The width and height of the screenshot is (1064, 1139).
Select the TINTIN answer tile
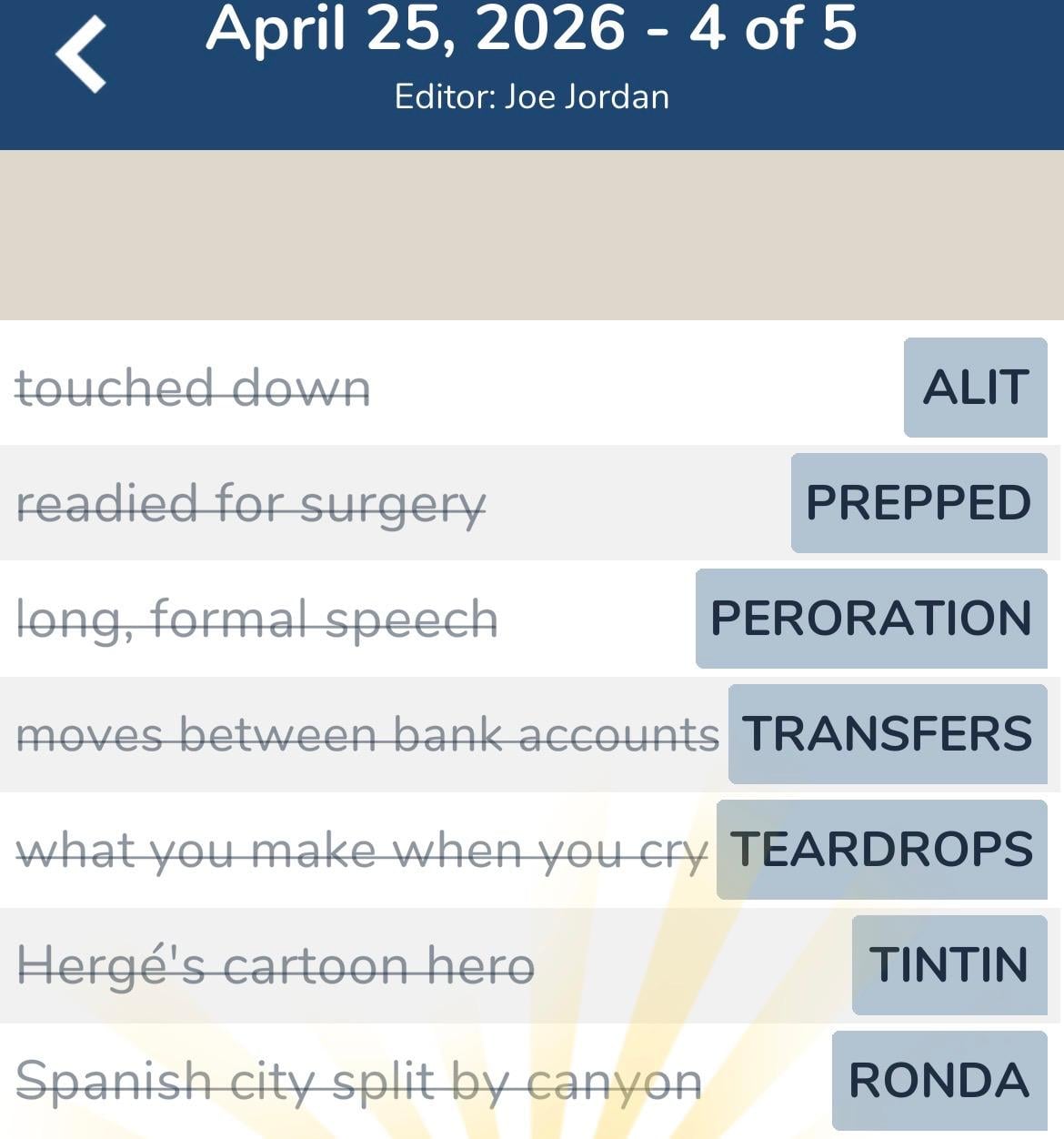point(949,965)
